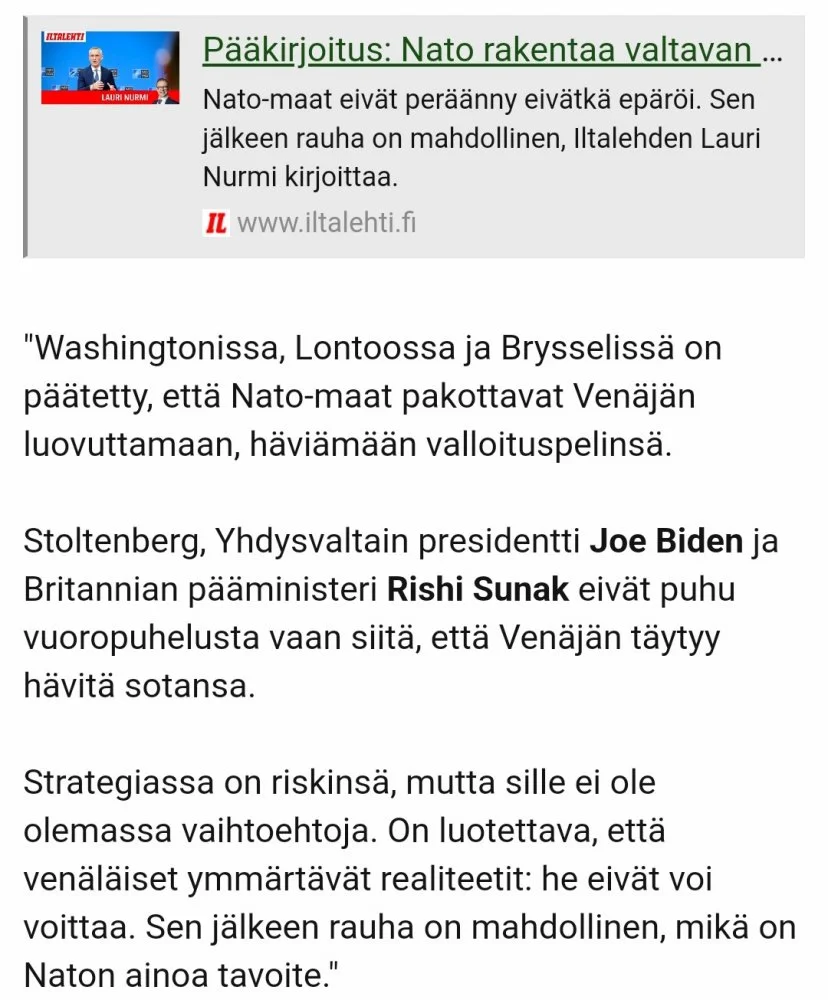This screenshot has width=828, height=1000.
Task: Tap the Iltalehti article preview image
Action: click(x=110, y=68)
